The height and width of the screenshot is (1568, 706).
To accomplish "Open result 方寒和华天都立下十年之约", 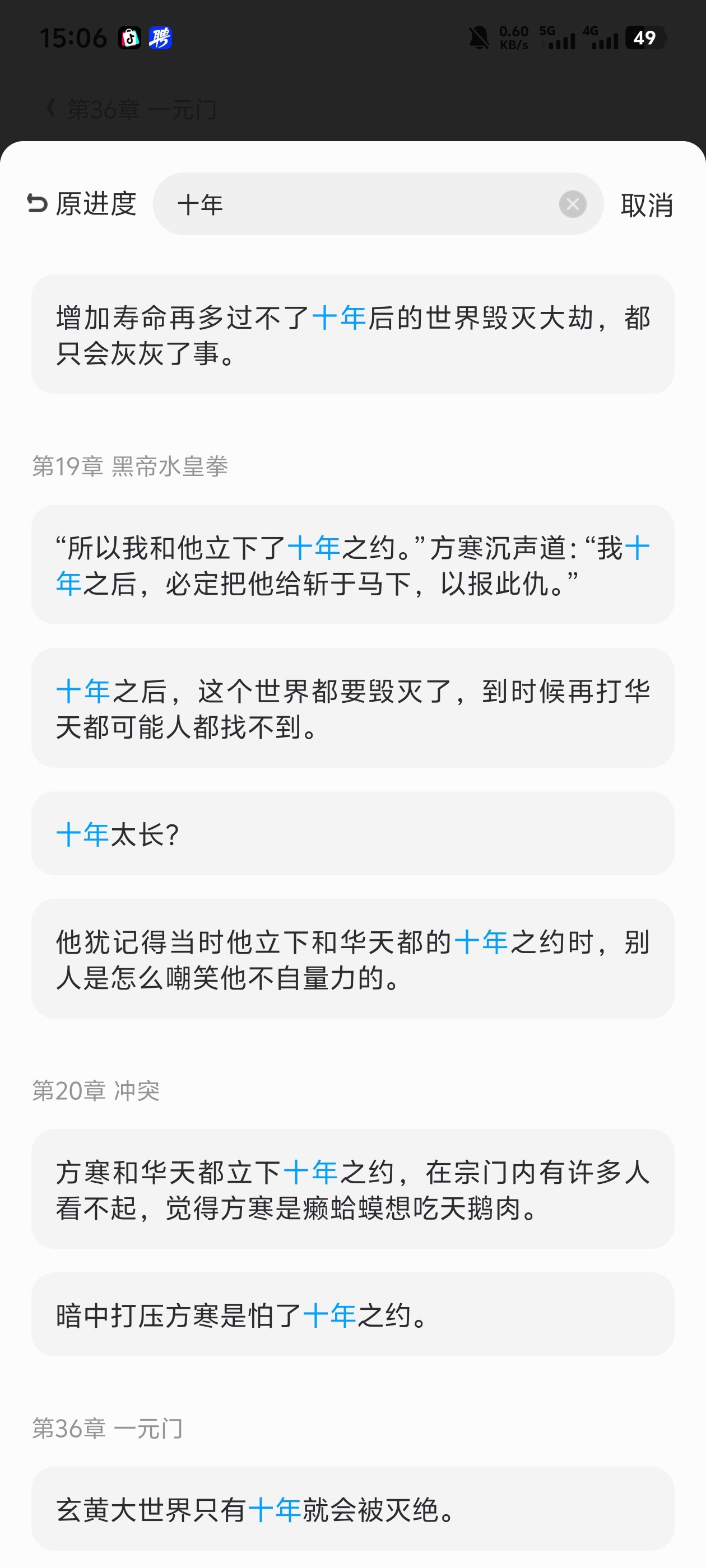I will 352,1189.
